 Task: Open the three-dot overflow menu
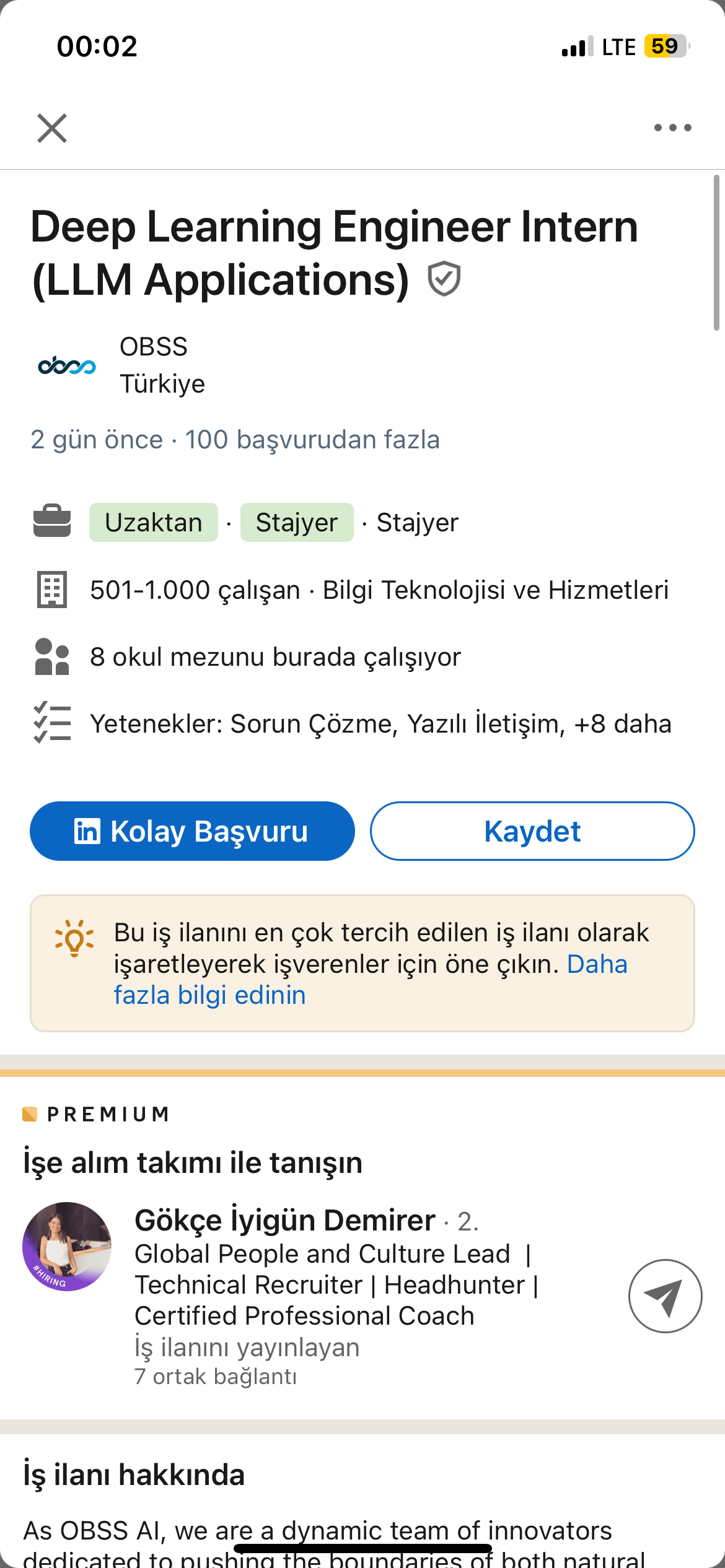click(672, 128)
